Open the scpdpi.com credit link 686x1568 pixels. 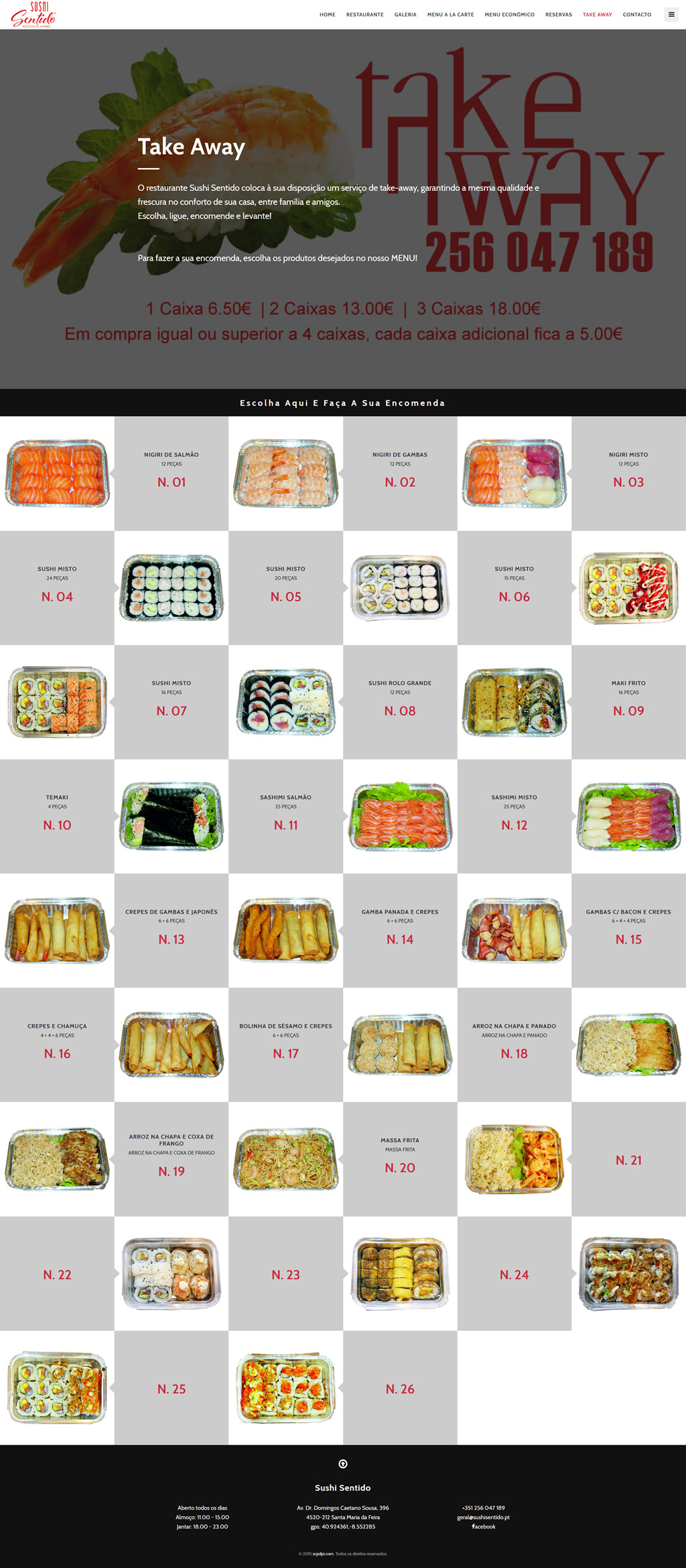323,1553
